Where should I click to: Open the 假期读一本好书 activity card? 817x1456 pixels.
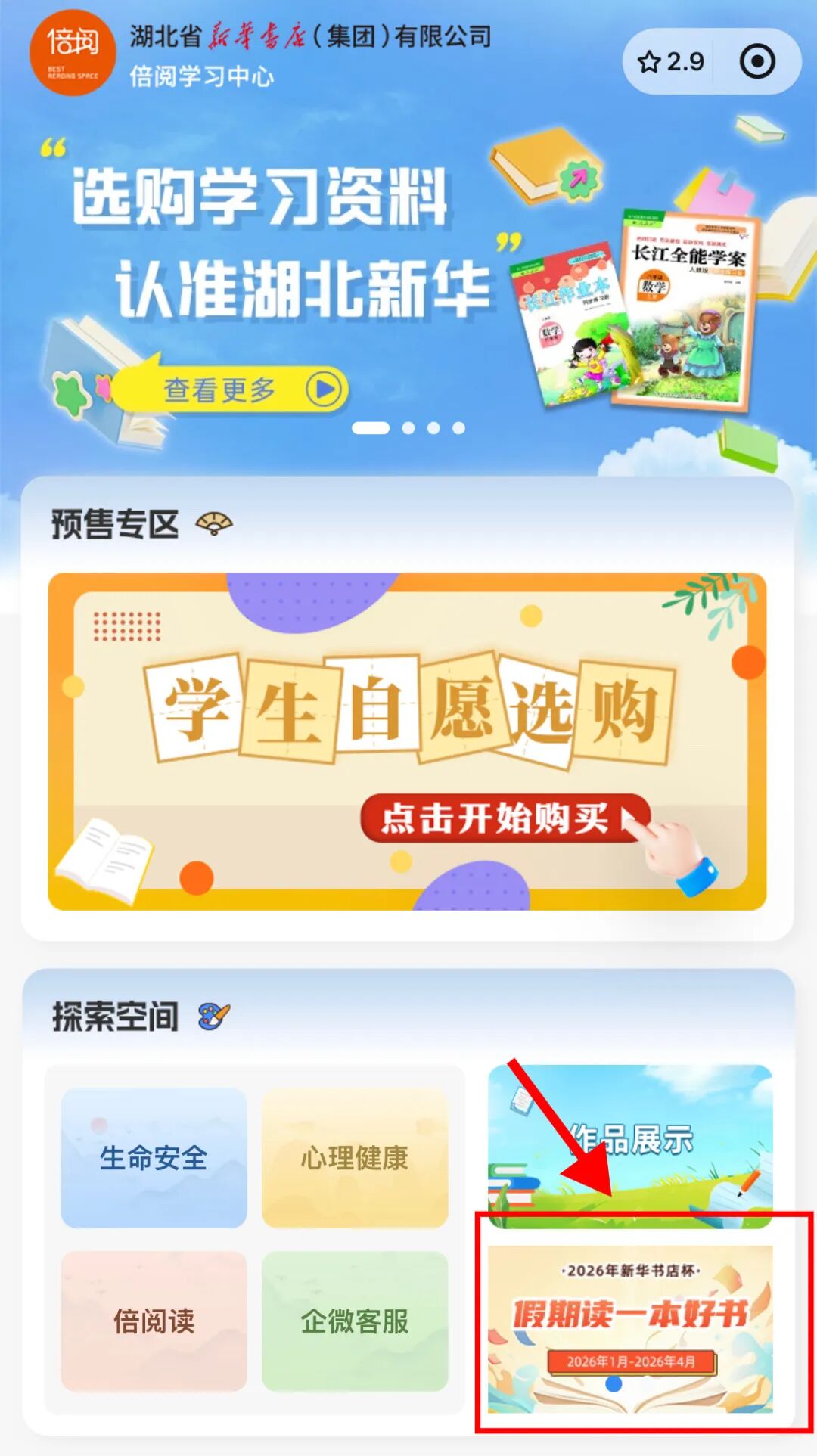coord(630,1328)
